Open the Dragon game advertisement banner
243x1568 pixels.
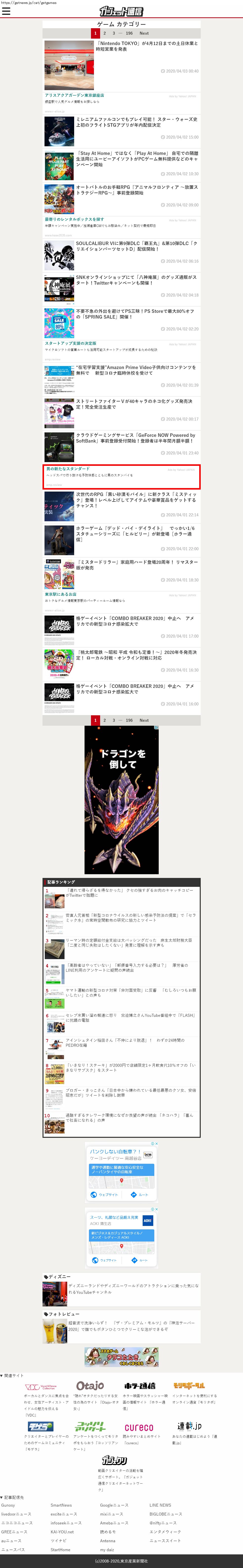122,799
